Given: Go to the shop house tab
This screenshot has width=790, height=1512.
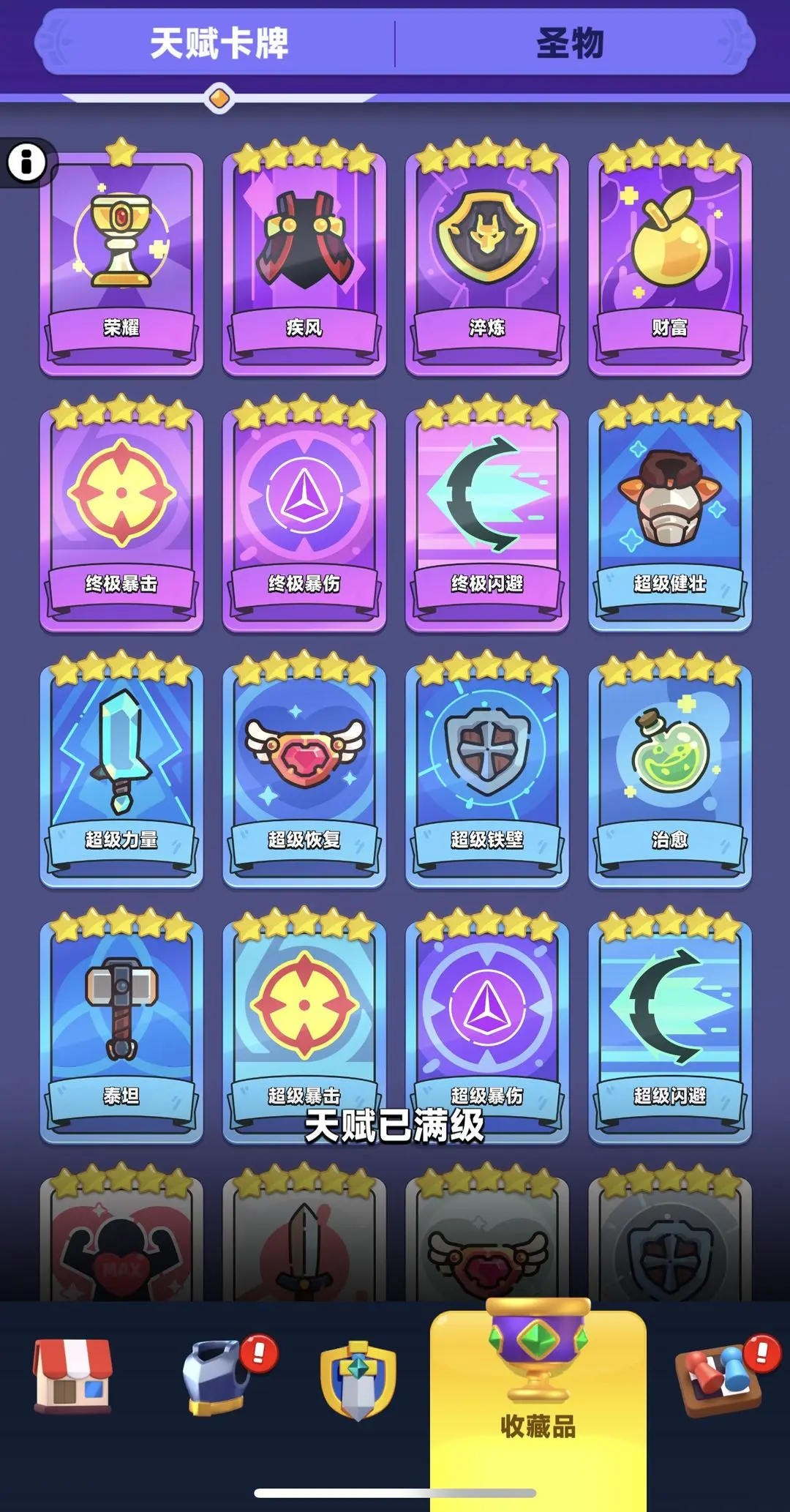Looking at the screenshot, I should [x=72, y=1376].
